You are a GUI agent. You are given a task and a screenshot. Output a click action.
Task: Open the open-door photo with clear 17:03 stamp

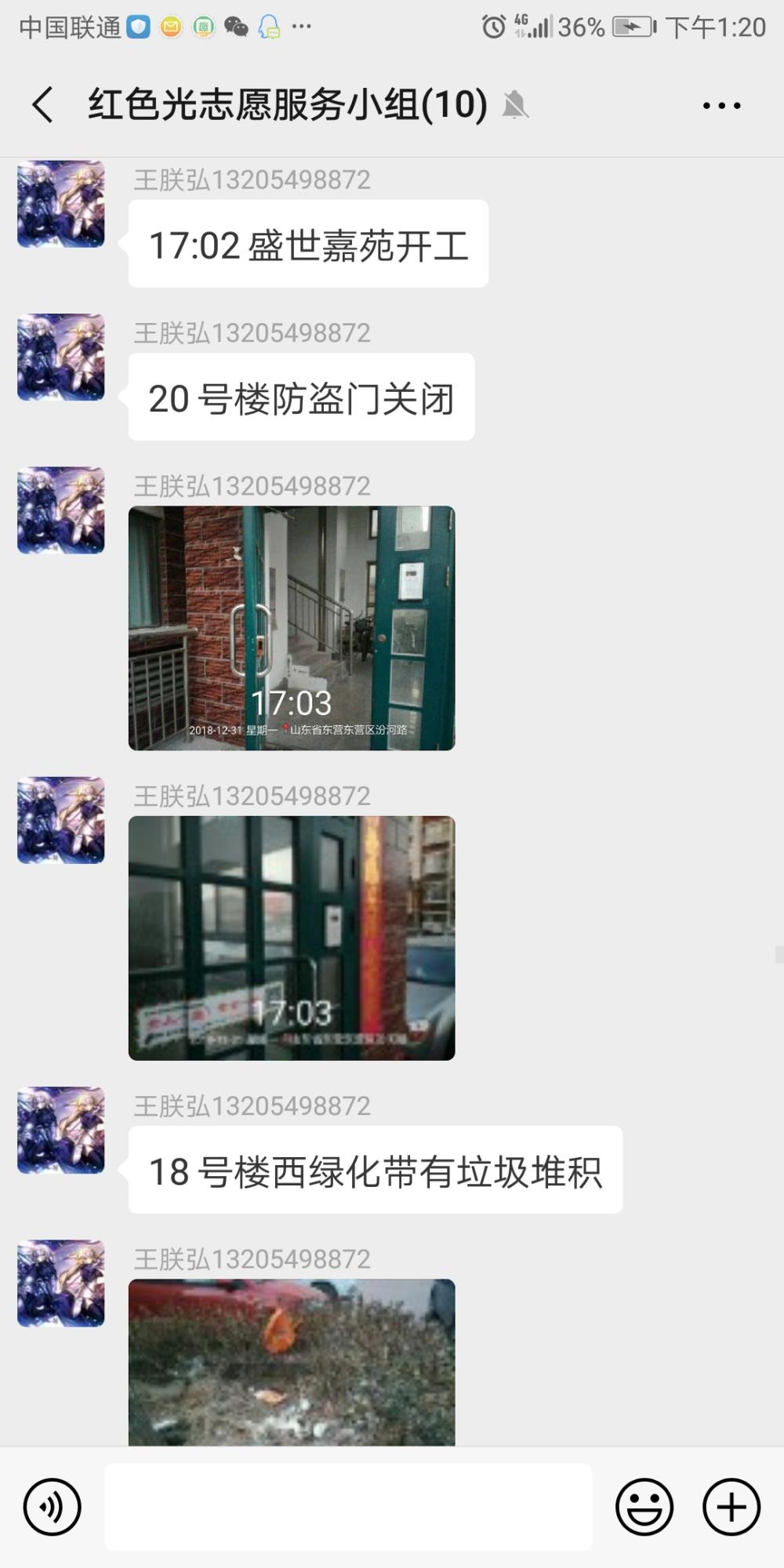point(292,628)
